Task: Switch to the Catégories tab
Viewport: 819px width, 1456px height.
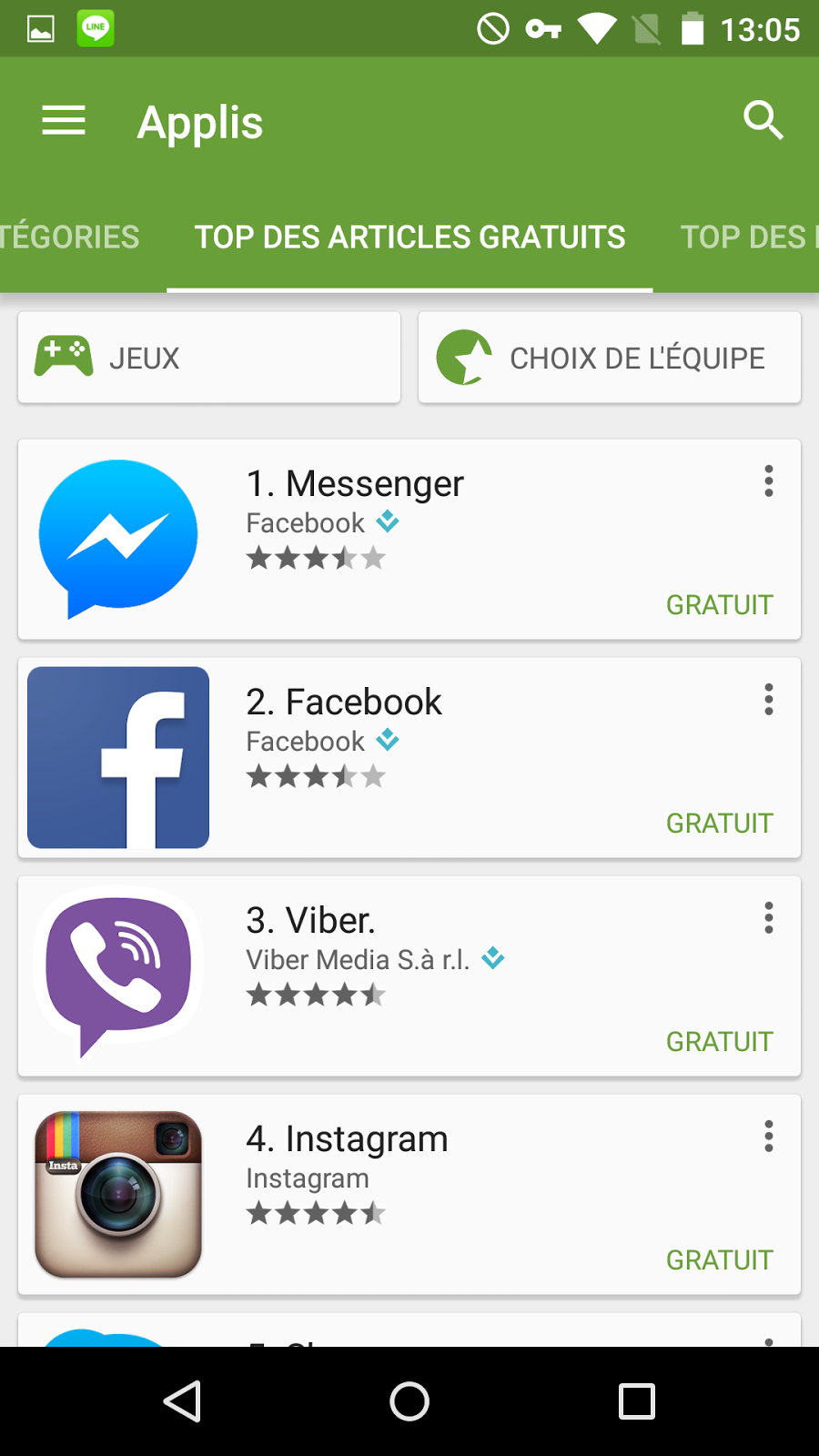Action: (69, 238)
